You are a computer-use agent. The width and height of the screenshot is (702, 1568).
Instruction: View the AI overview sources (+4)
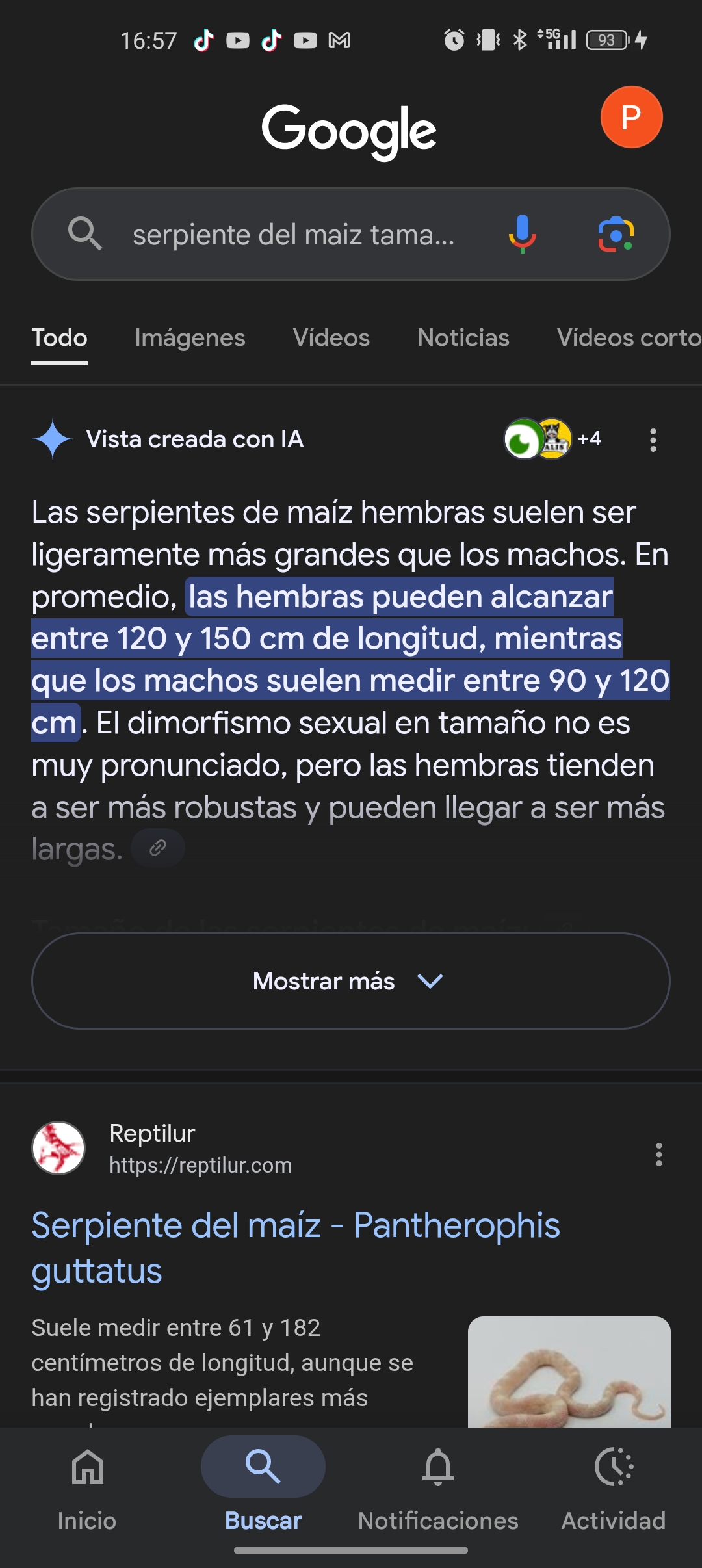[x=553, y=439]
